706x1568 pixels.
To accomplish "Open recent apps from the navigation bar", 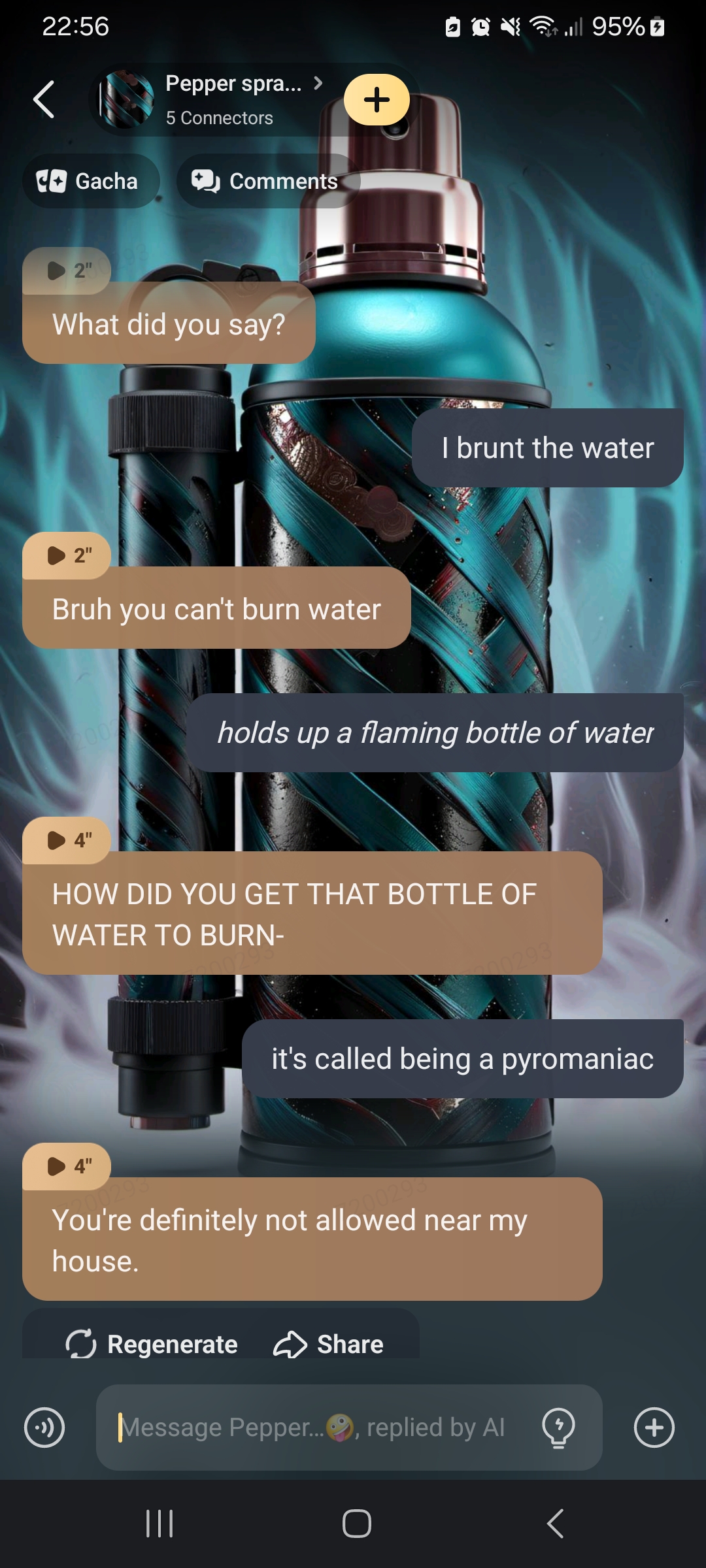I will 160,1524.
